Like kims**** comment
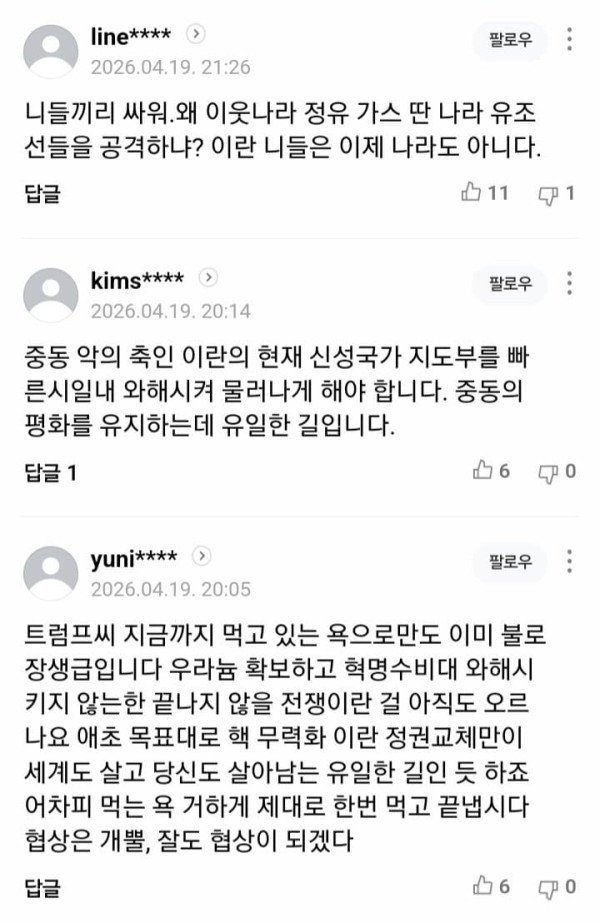This screenshot has height=923, width=600. (x=491, y=471)
